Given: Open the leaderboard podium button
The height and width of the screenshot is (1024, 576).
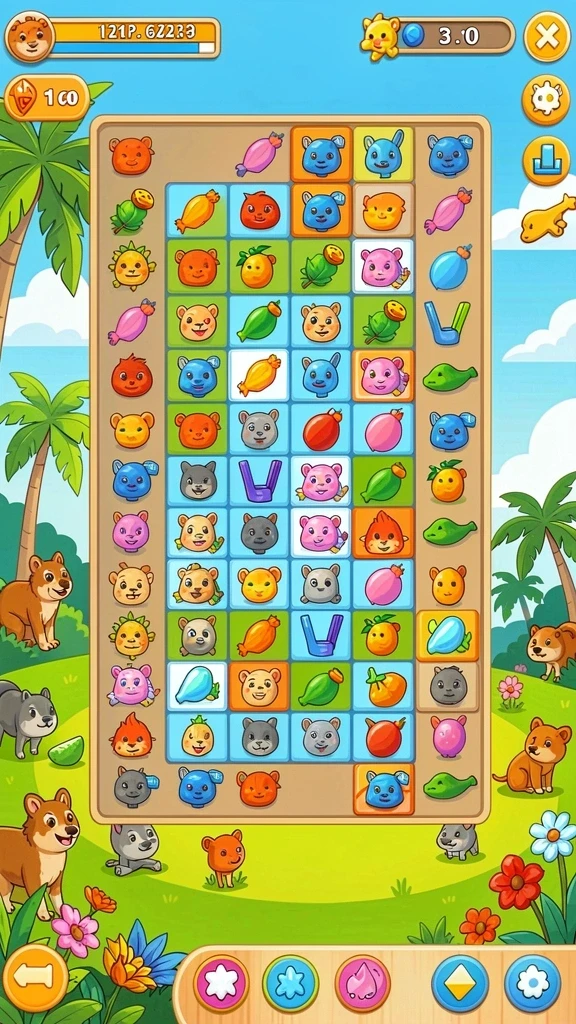Looking at the screenshot, I should (546, 161).
